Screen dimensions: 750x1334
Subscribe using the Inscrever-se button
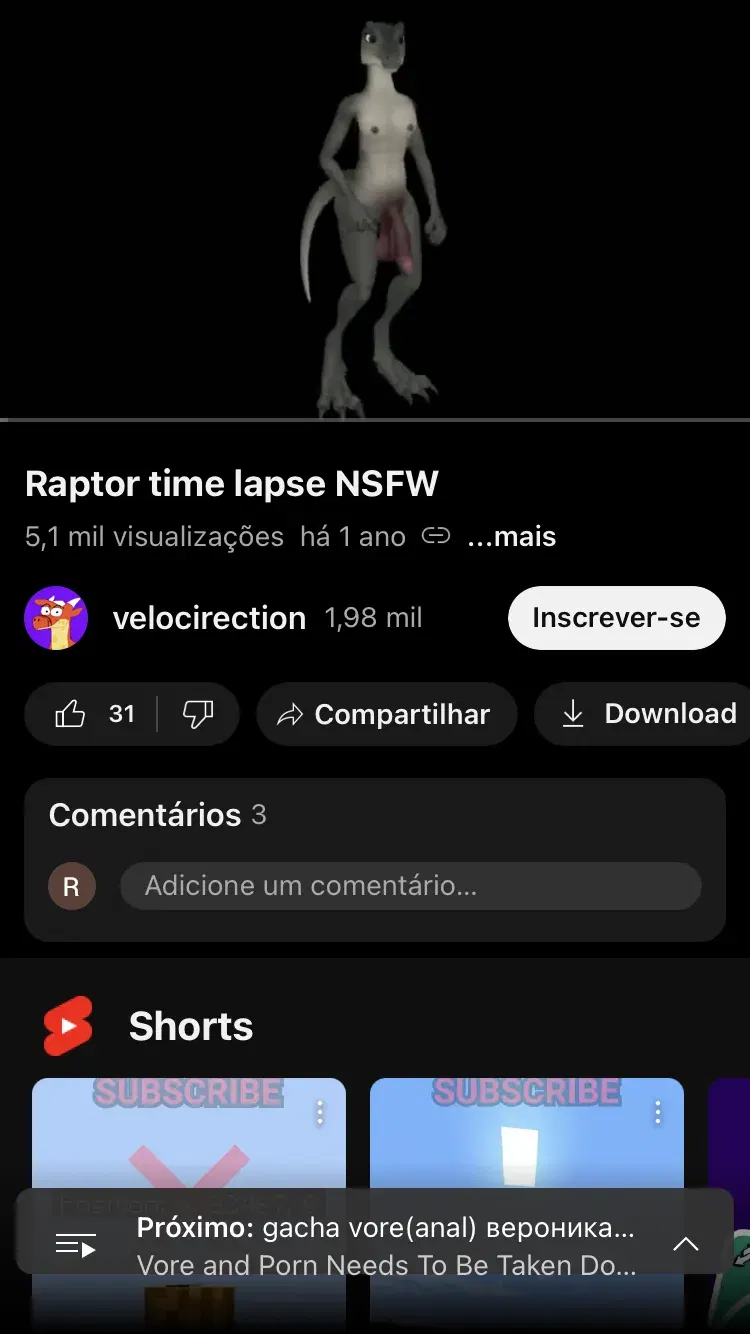(x=616, y=618)
